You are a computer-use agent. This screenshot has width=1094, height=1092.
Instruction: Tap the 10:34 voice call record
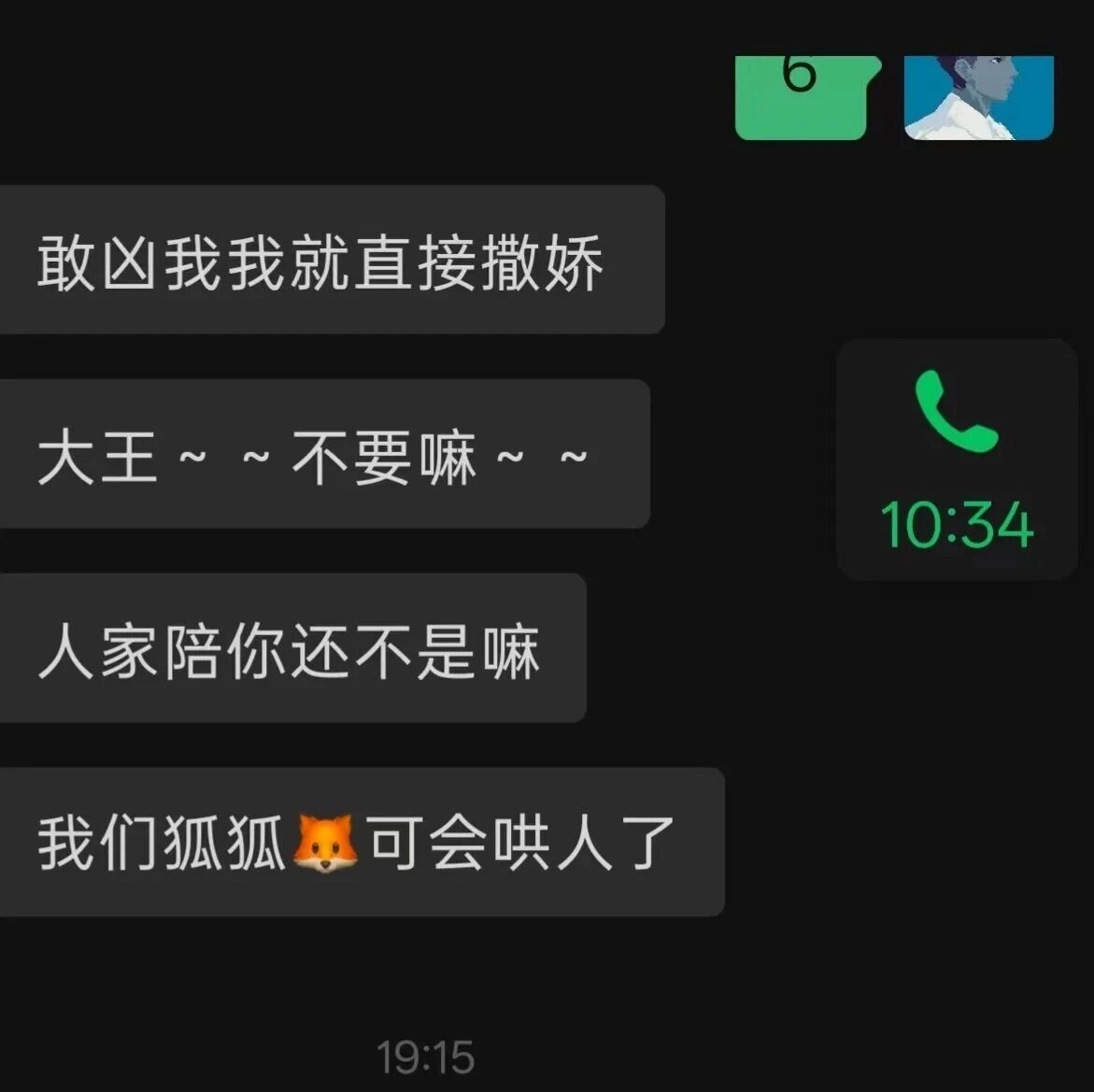(x=957, y=460)
